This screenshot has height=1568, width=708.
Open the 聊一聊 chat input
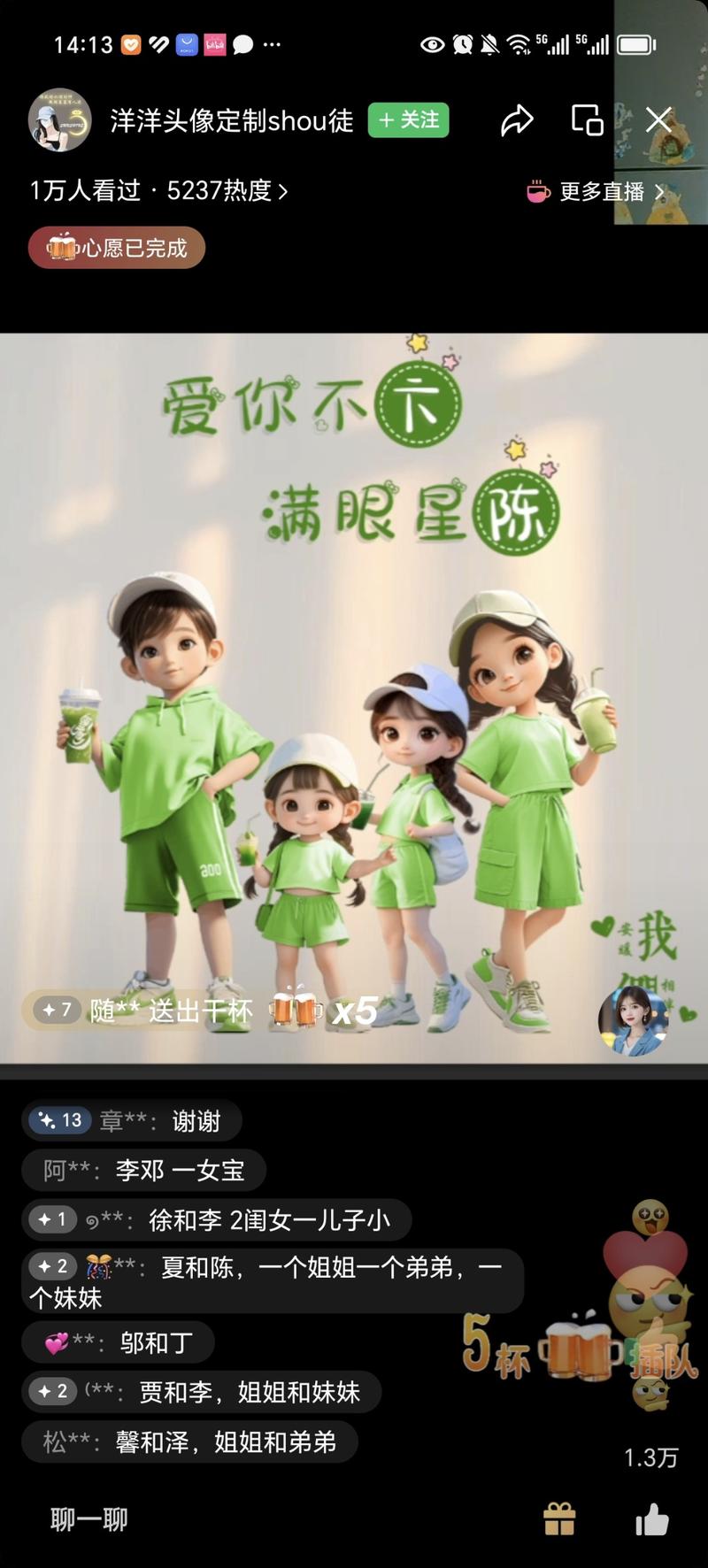pyautogui.click(x=89, y=1520)
